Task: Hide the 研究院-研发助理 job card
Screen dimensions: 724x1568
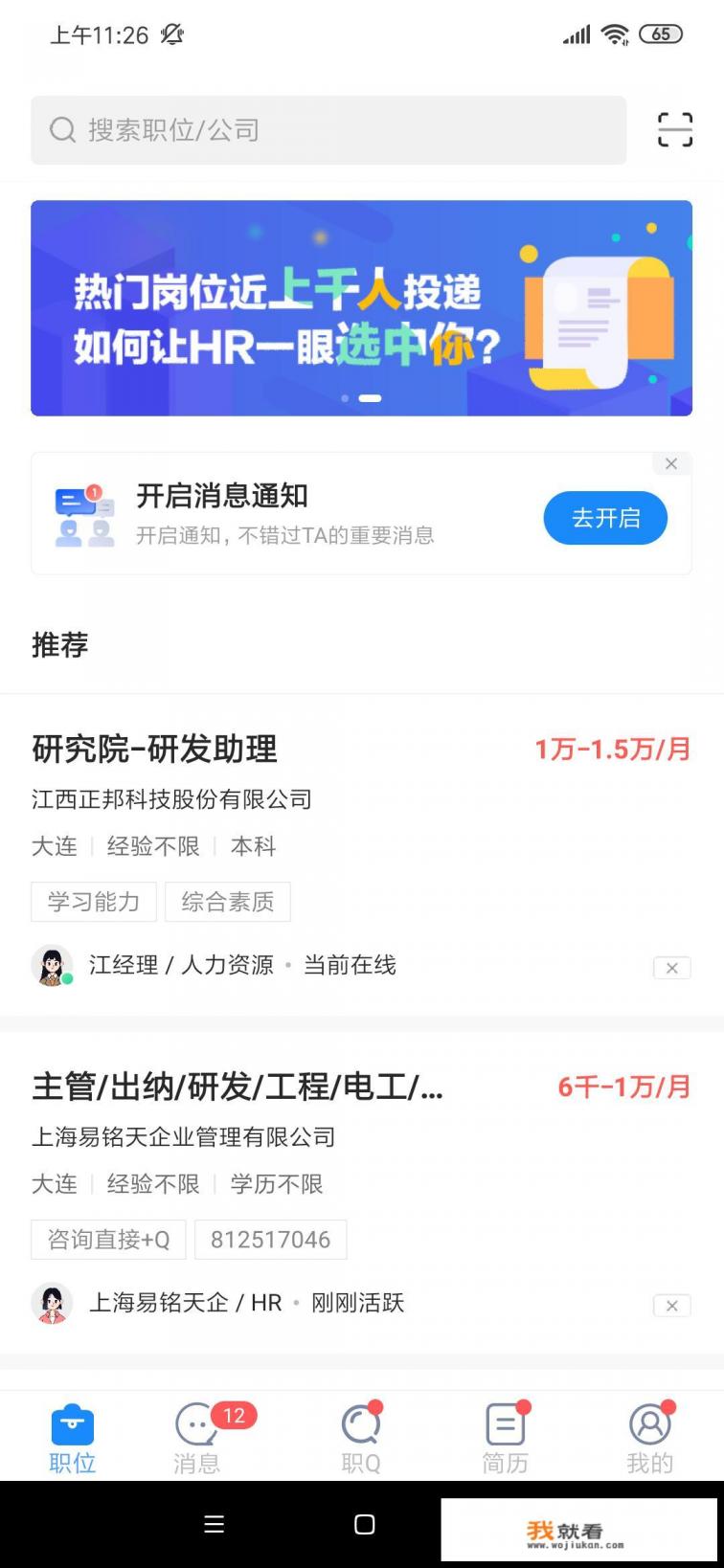Action: 671,969
